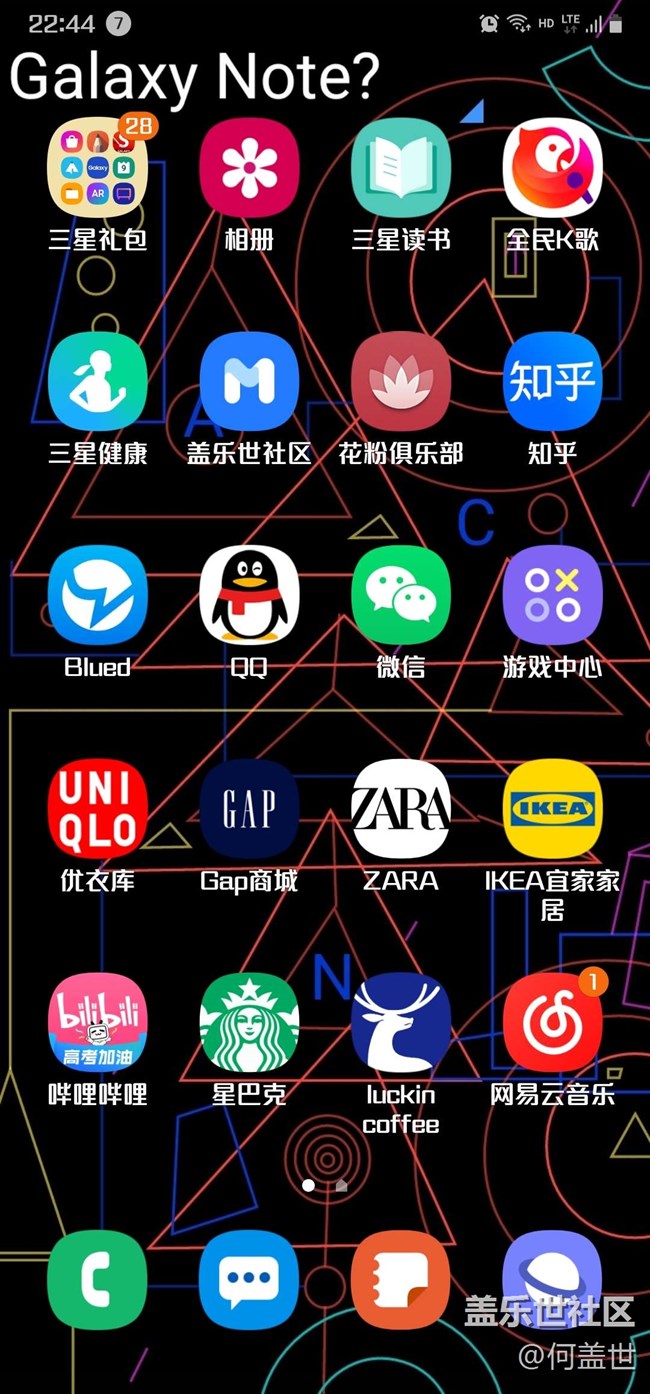650x1394 pixels.
Task: Open 花粉俱乐部 app
Action: 401,382
